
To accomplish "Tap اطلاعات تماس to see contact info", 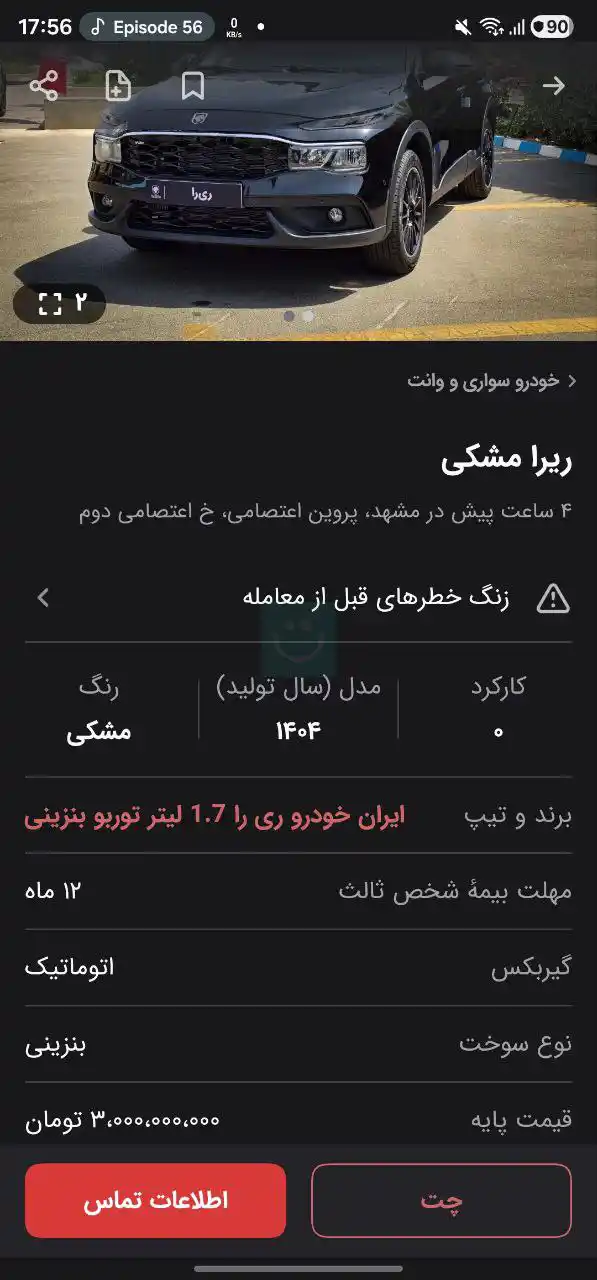I will 155,1201.
